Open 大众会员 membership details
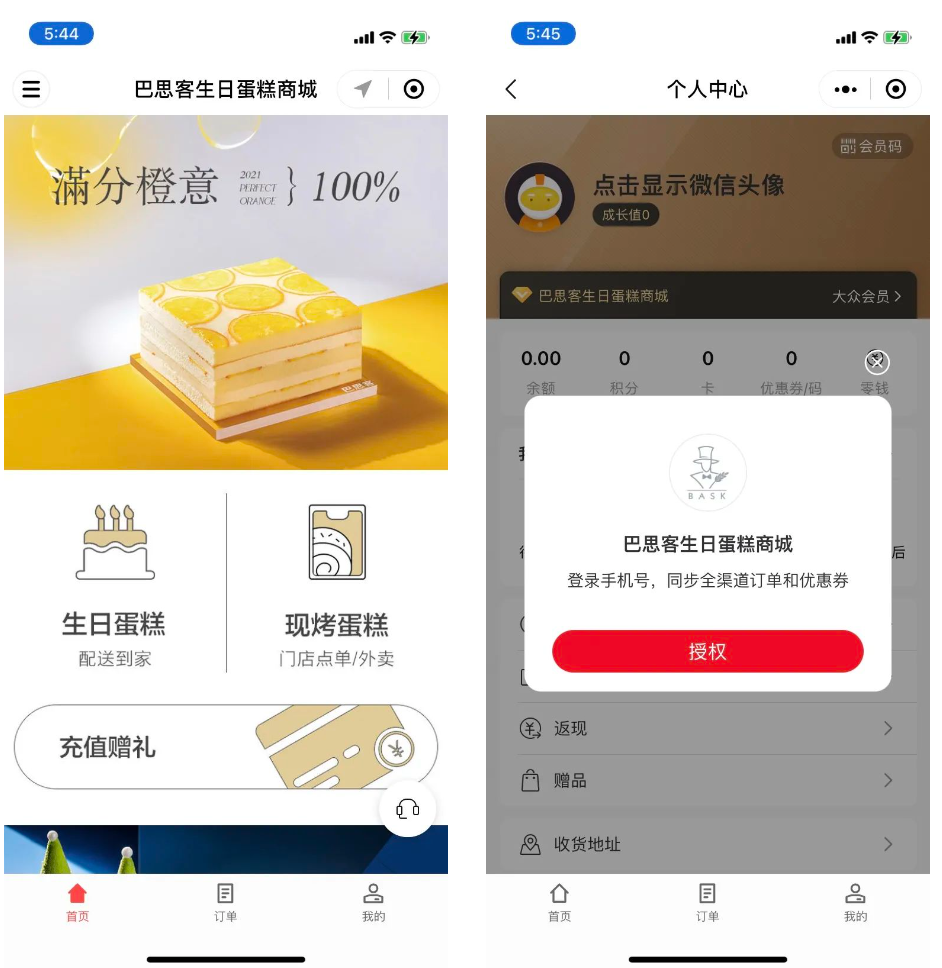Image resolution: width=942 pixels, height=968 pixels. 866,296
